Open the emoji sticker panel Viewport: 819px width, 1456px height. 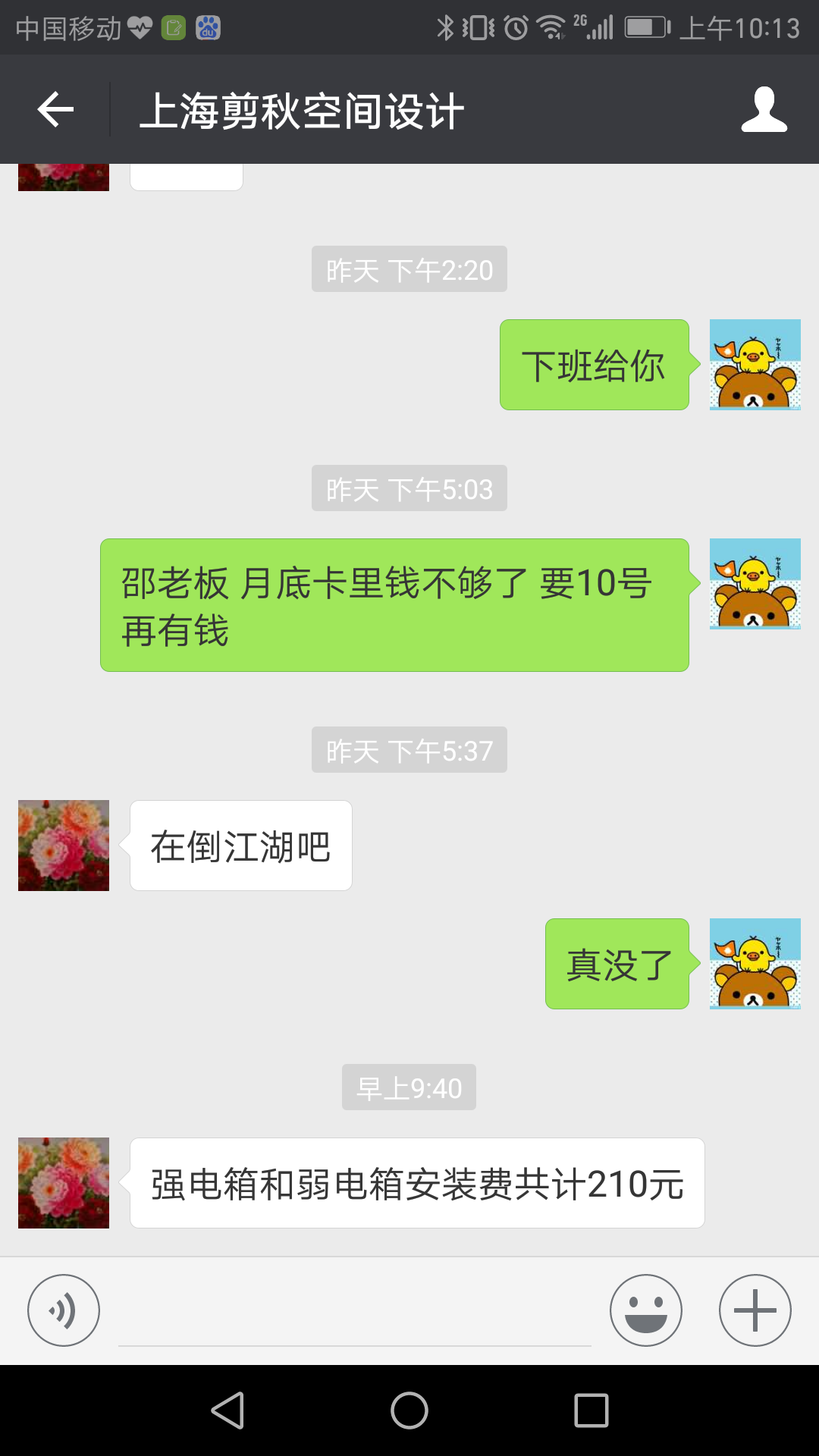tap(646, 1310)
